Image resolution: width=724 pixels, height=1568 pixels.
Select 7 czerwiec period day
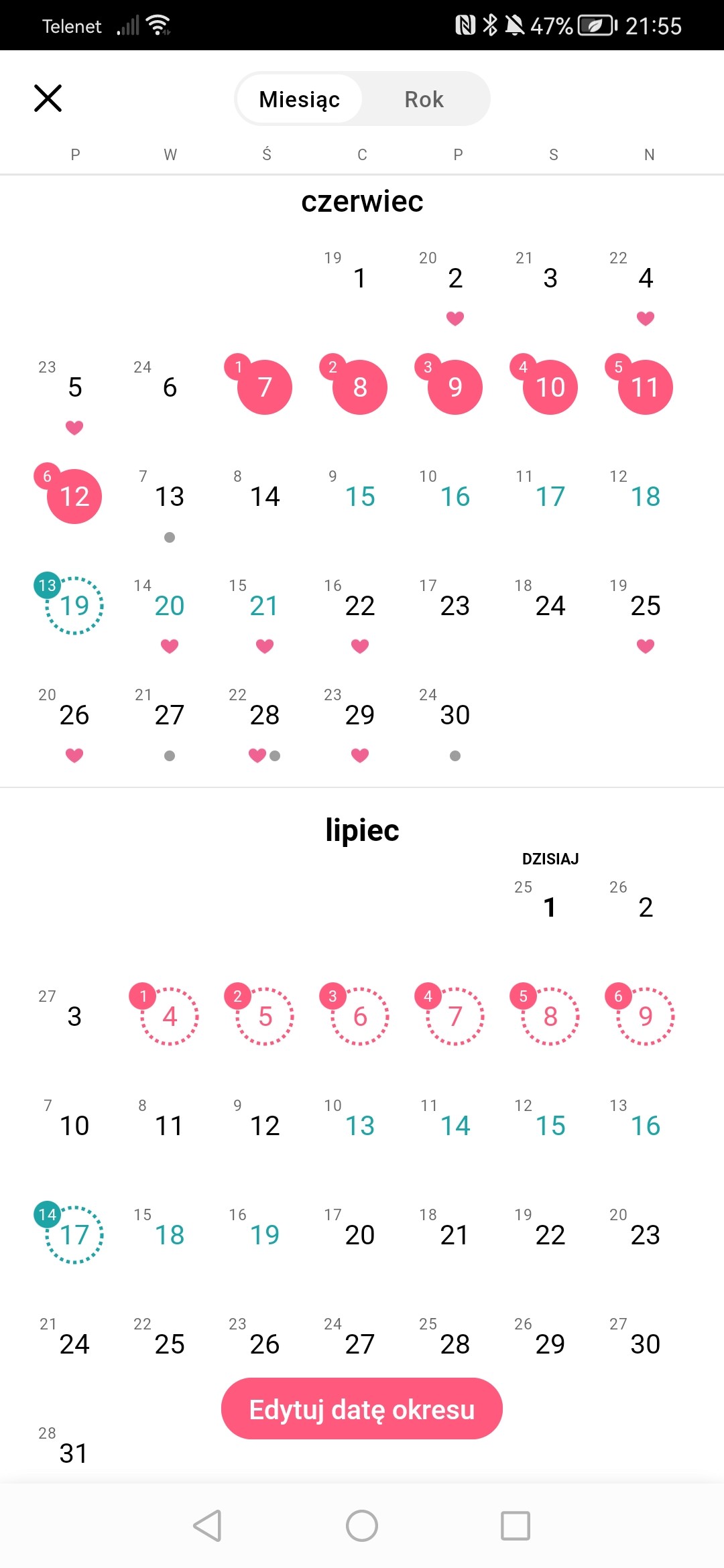tap(265, 387)
